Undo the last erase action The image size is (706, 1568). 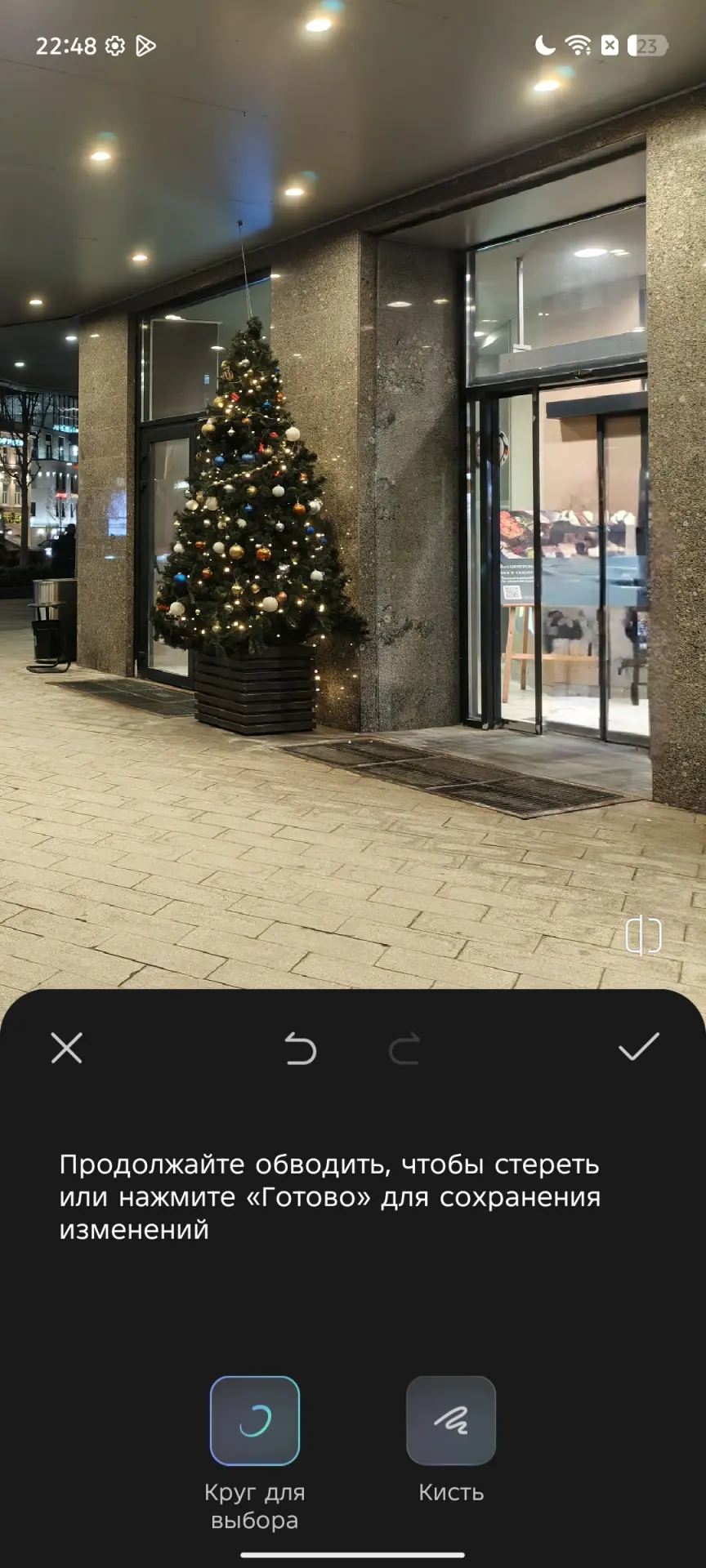click(300, 1049)
